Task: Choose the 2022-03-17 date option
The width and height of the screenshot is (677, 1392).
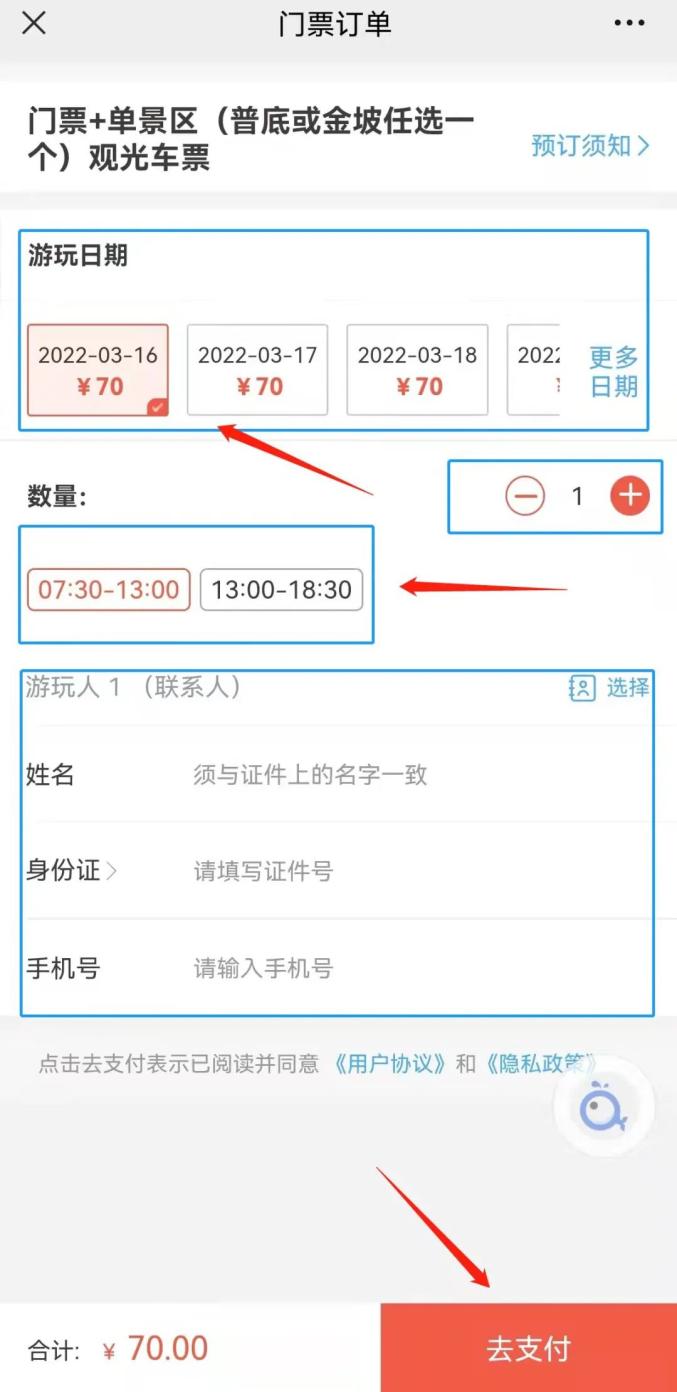Action: (257, 369)
